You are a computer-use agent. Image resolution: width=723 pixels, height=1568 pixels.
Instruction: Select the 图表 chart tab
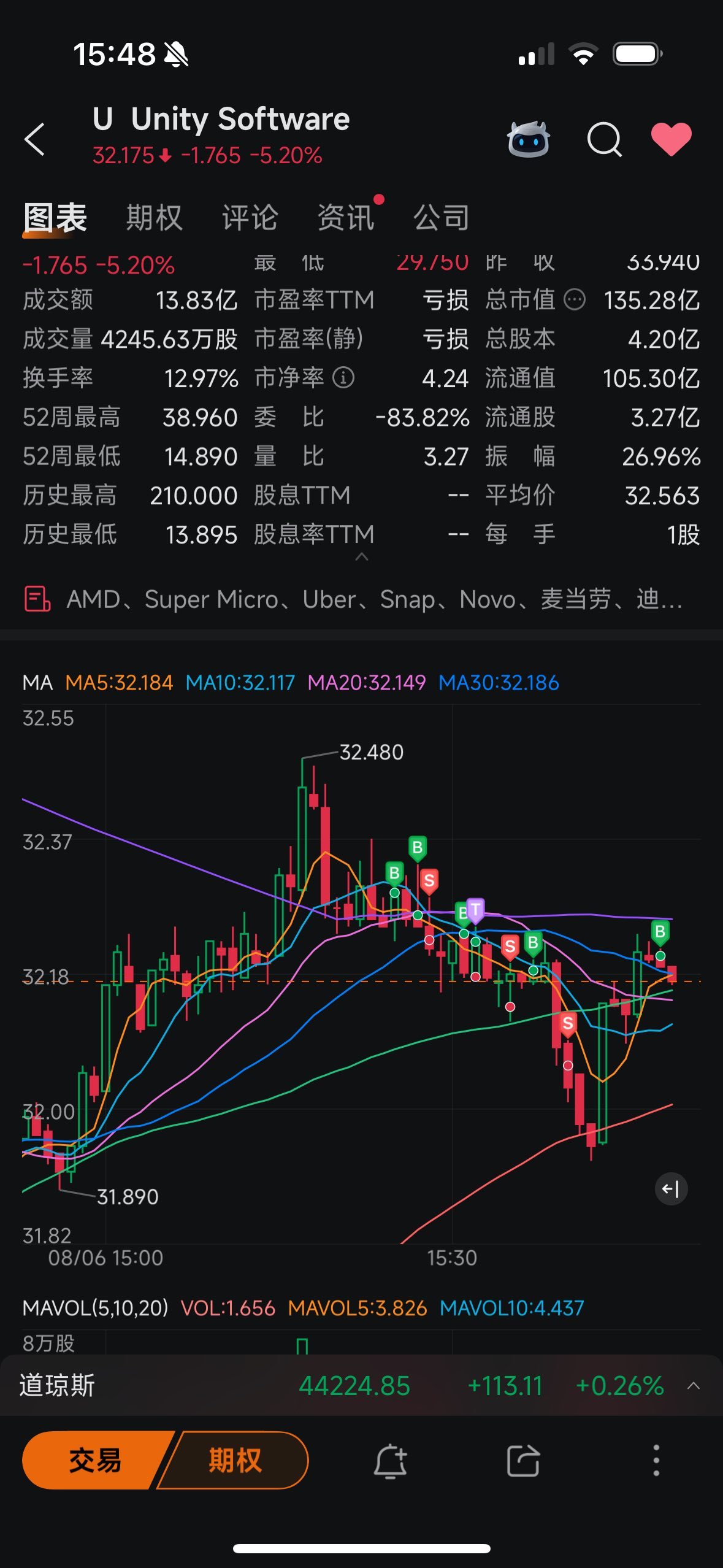tap(55, 218)
